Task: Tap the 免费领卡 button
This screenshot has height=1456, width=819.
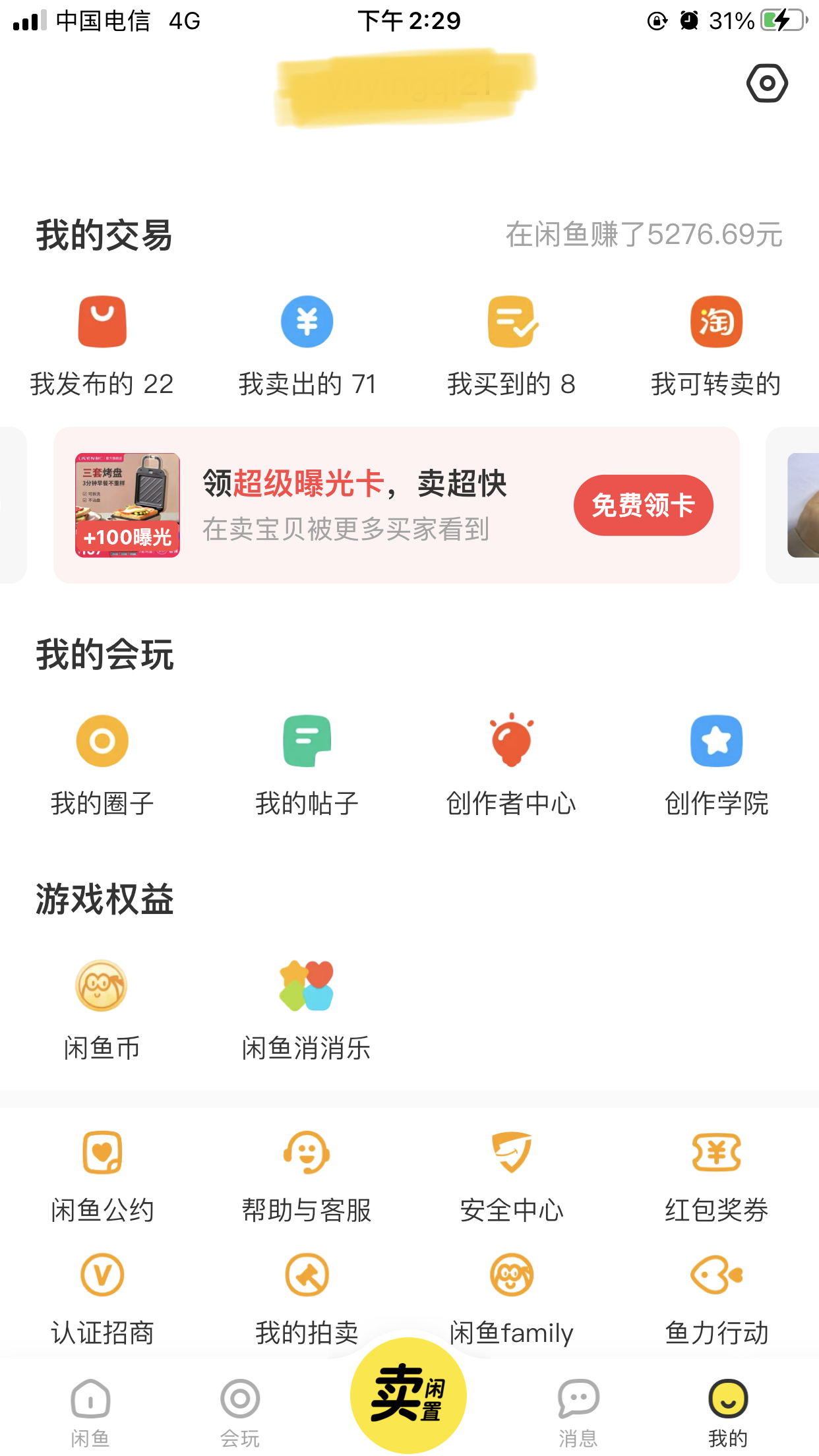Action: click(643, 505)
